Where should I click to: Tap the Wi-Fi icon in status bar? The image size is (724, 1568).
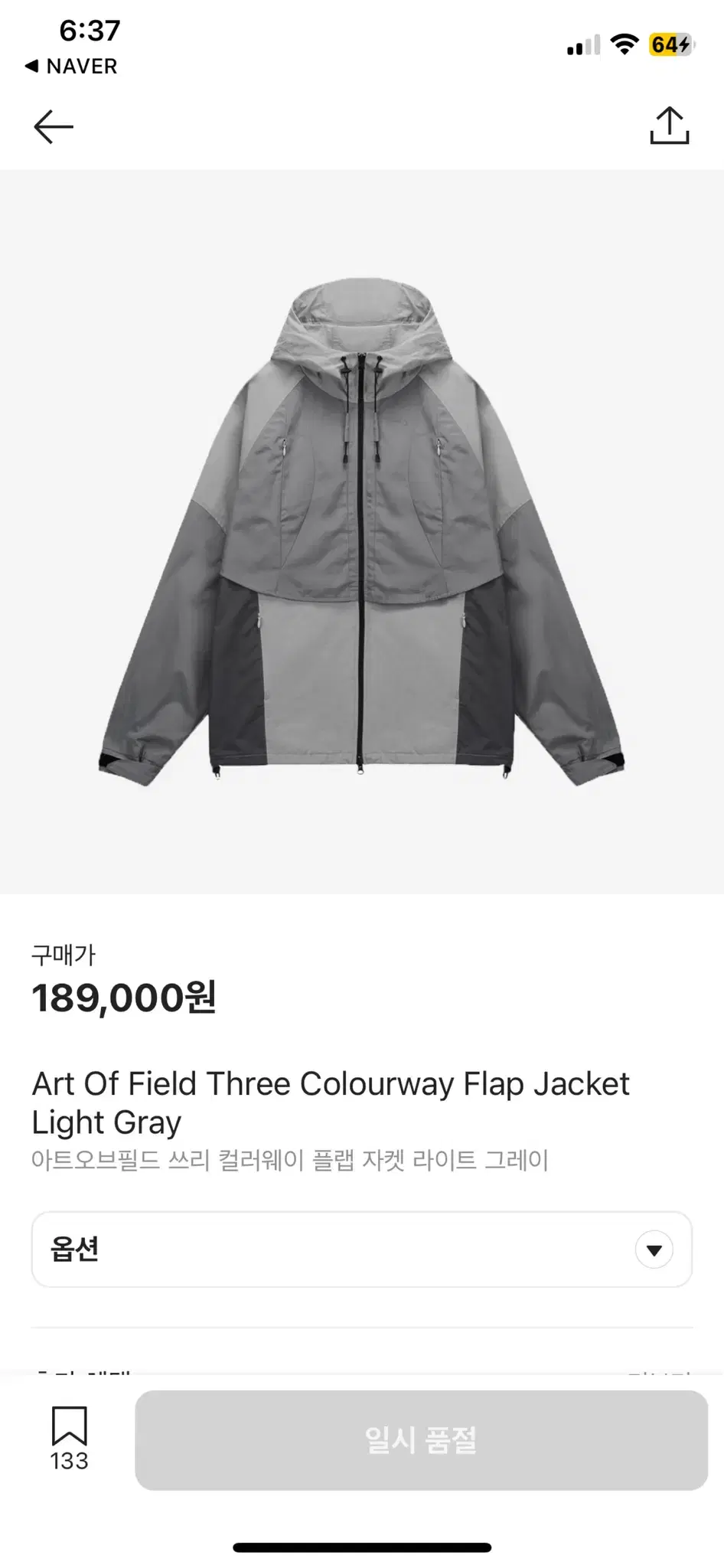click(626, 44)
